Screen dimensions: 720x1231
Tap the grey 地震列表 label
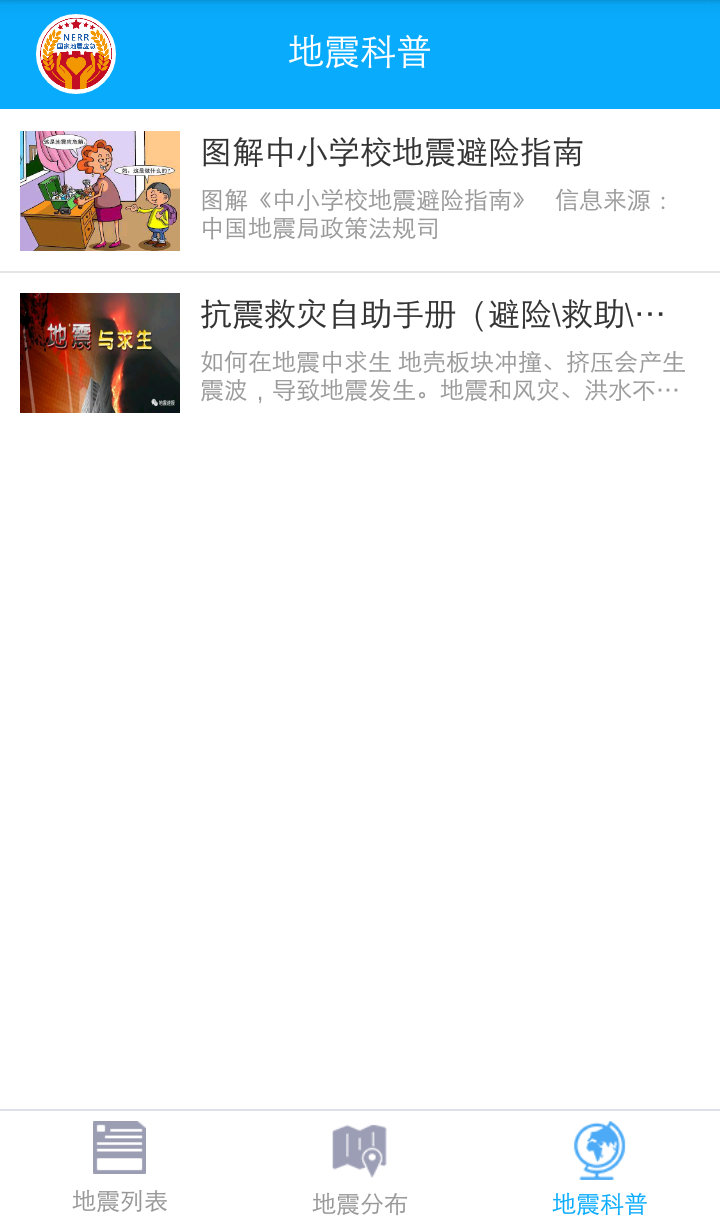[x=120, y=1205]
